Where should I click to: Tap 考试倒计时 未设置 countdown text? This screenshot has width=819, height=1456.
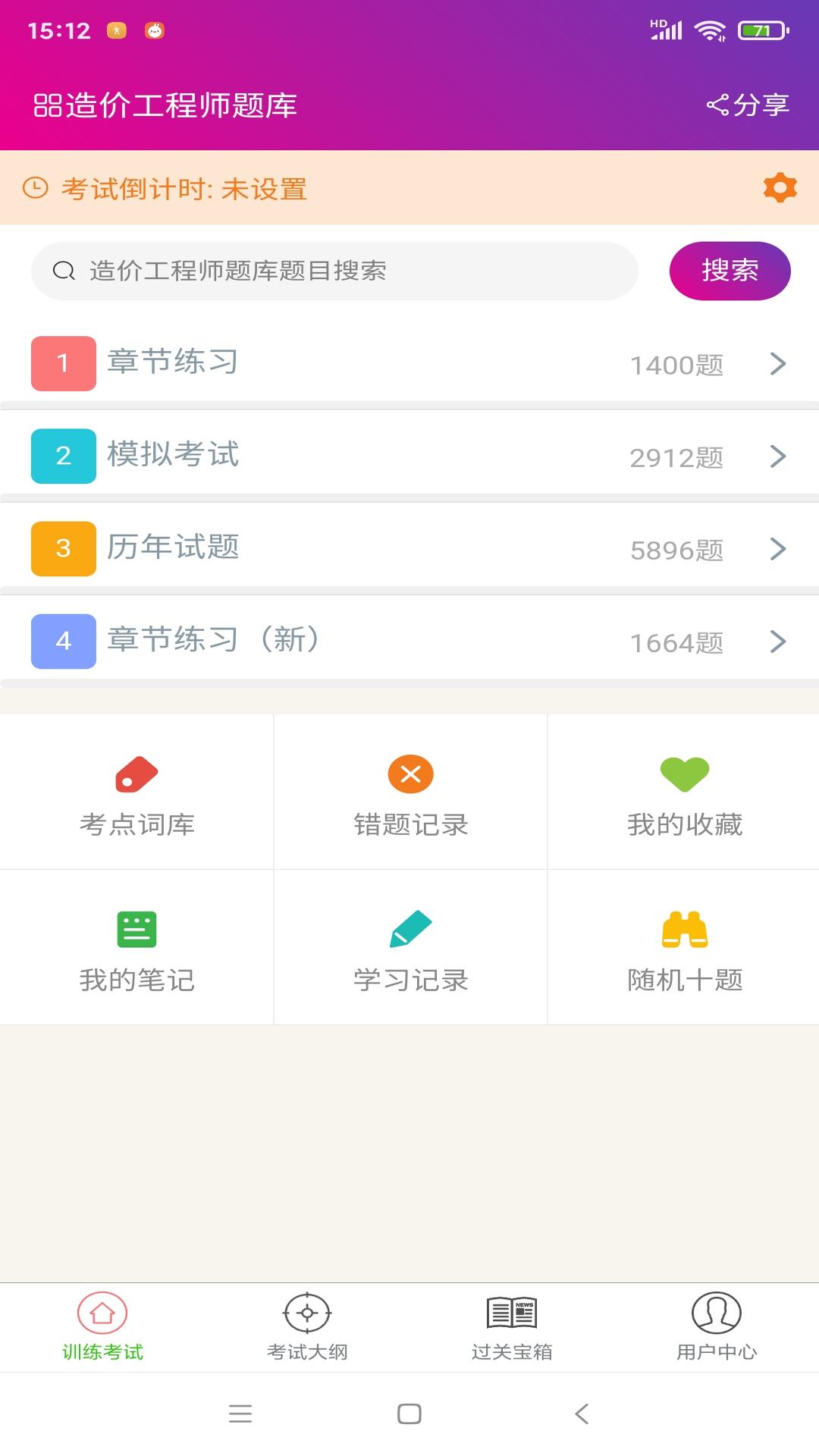[x=186, y=189]
